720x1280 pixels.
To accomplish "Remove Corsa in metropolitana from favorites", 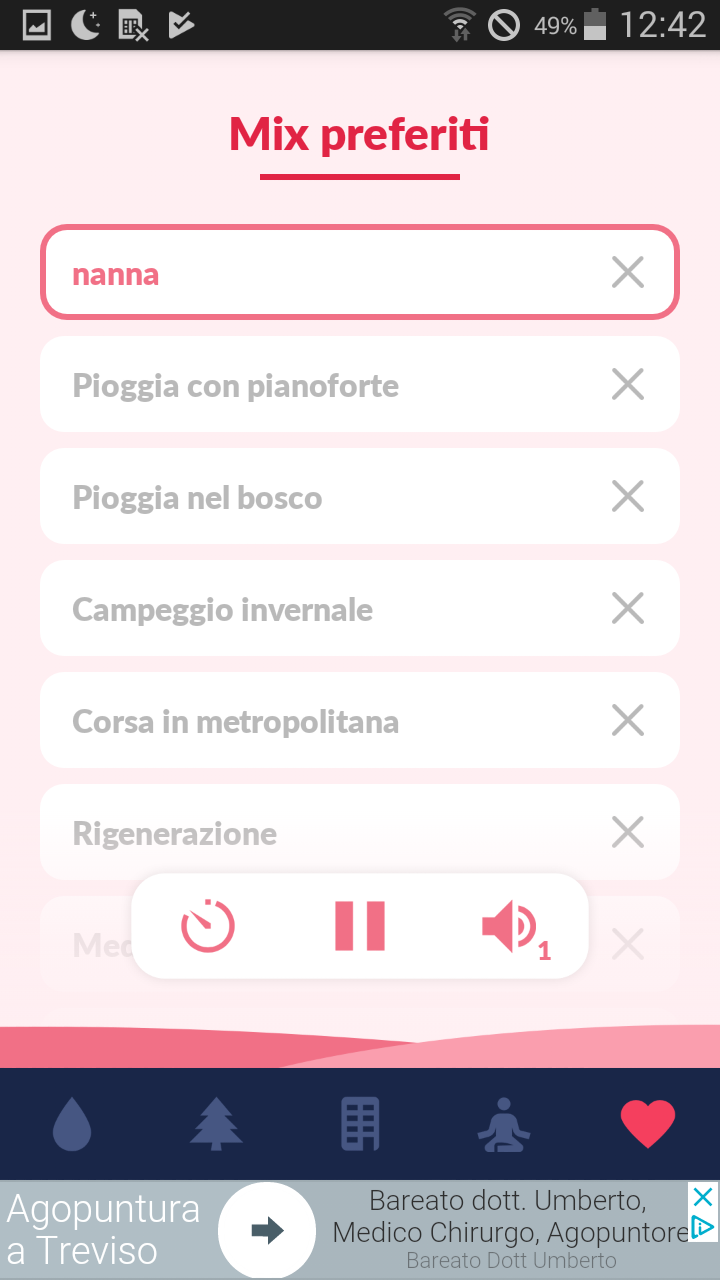I will (628, 720).
